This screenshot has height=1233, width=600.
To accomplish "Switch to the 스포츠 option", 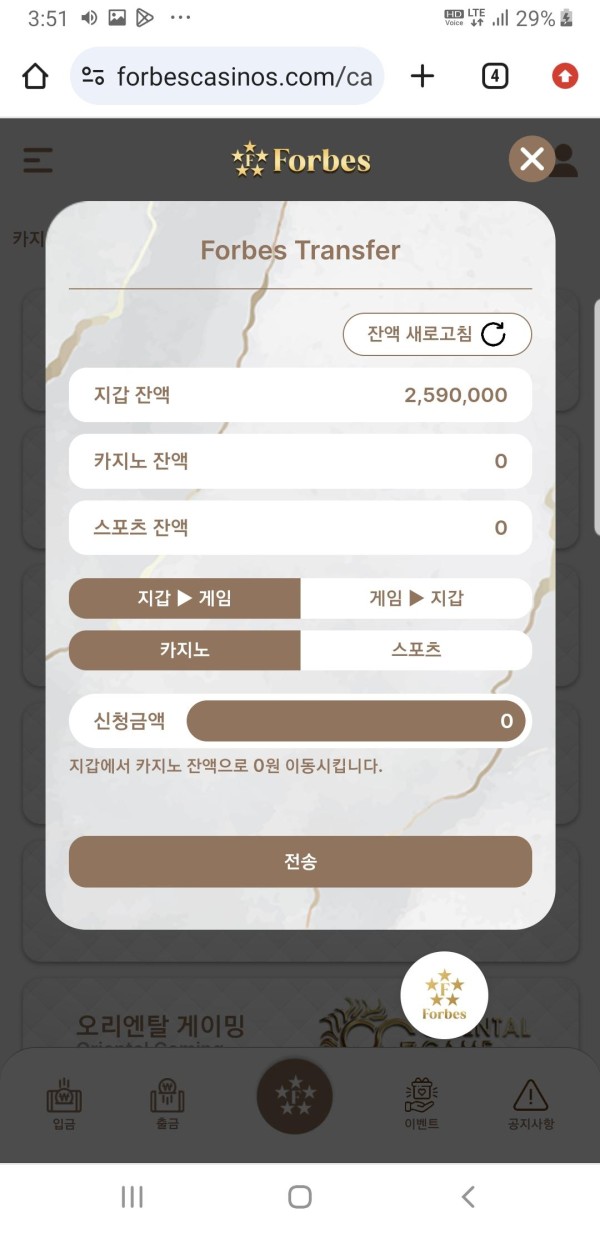I will point(416,650).
